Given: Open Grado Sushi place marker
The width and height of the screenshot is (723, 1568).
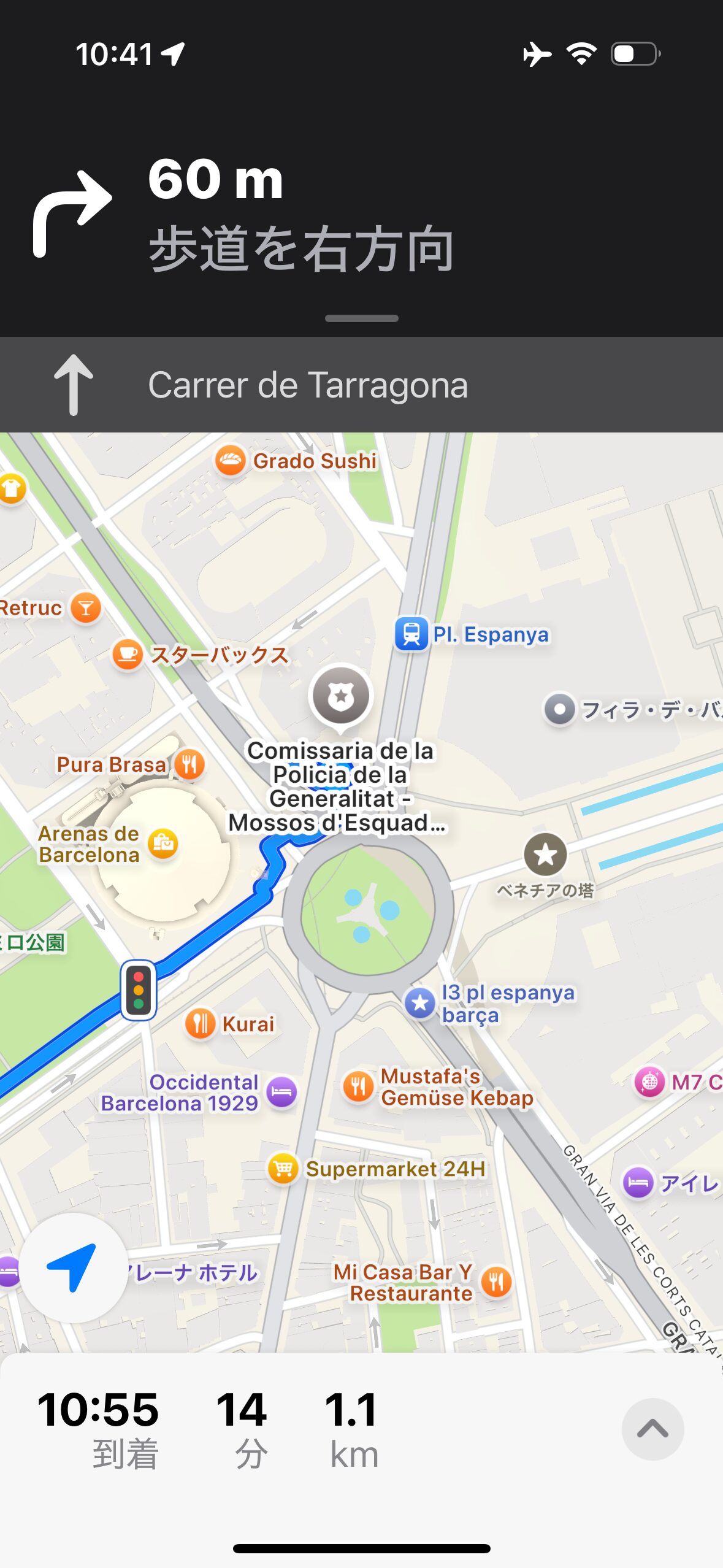Looking at the screenshot, I should (231, 460).
